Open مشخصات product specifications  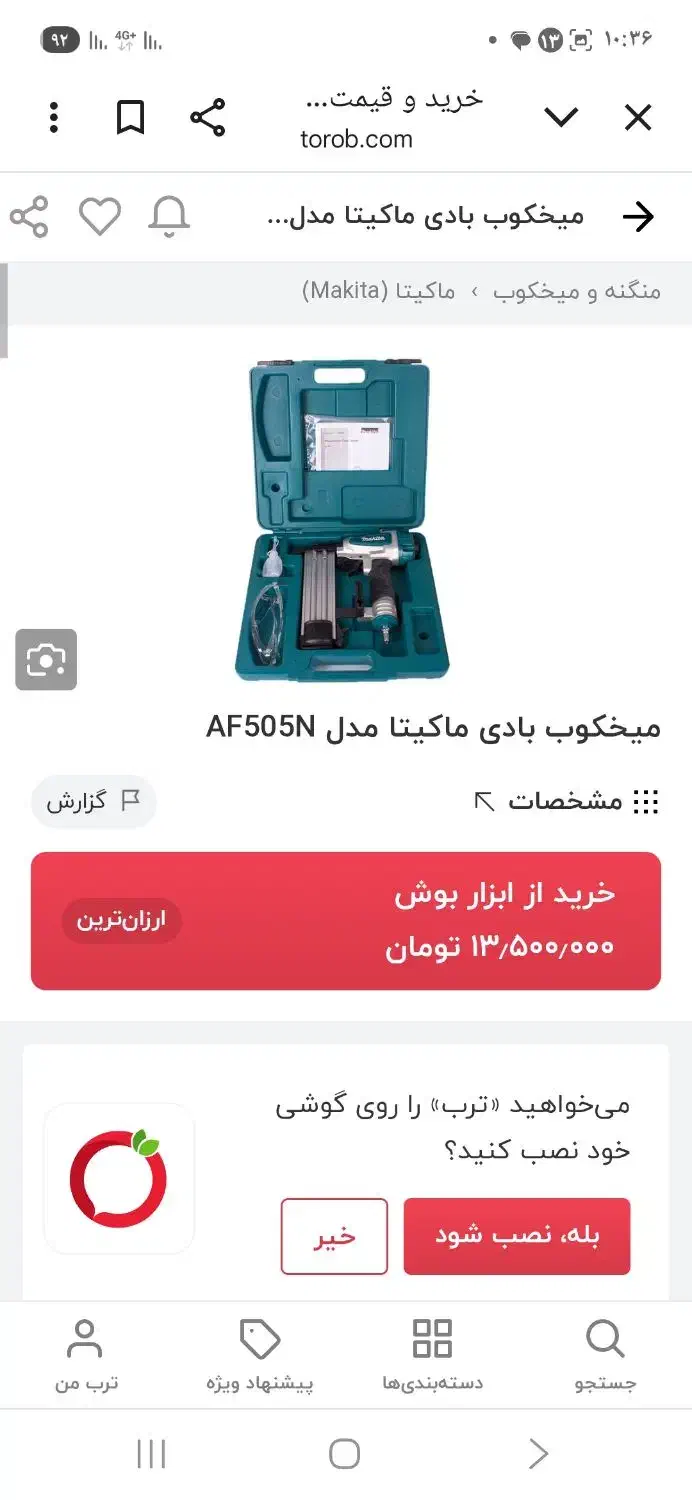[x=566, y=801]
